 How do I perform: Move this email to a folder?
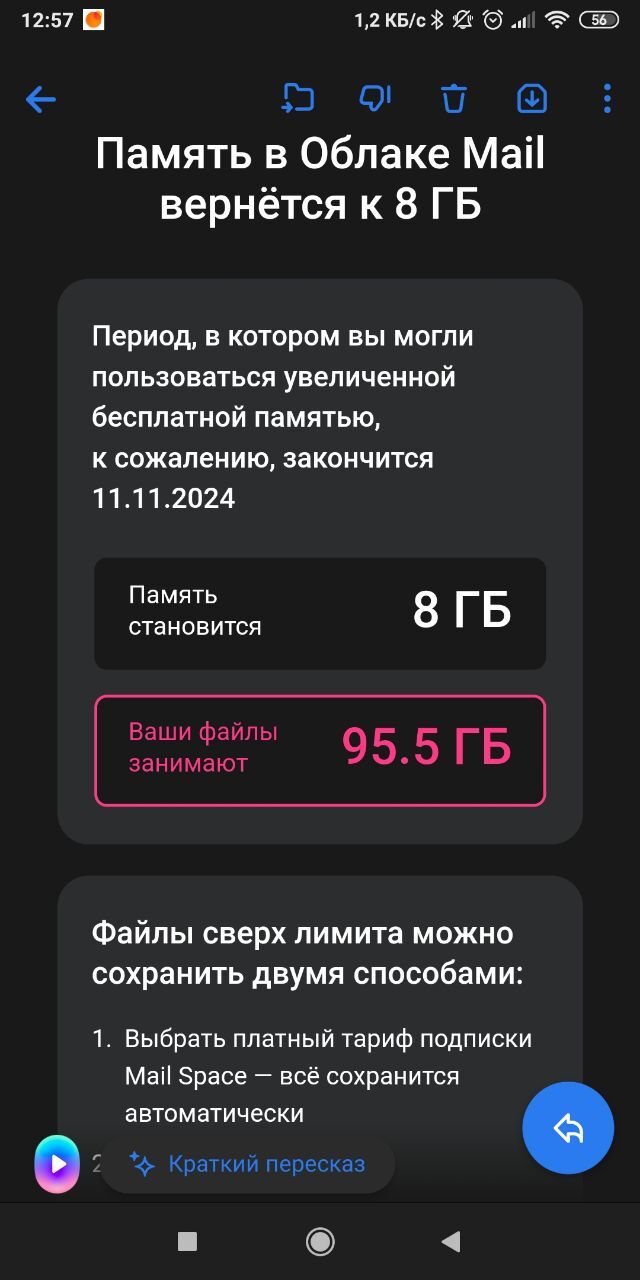297,98
